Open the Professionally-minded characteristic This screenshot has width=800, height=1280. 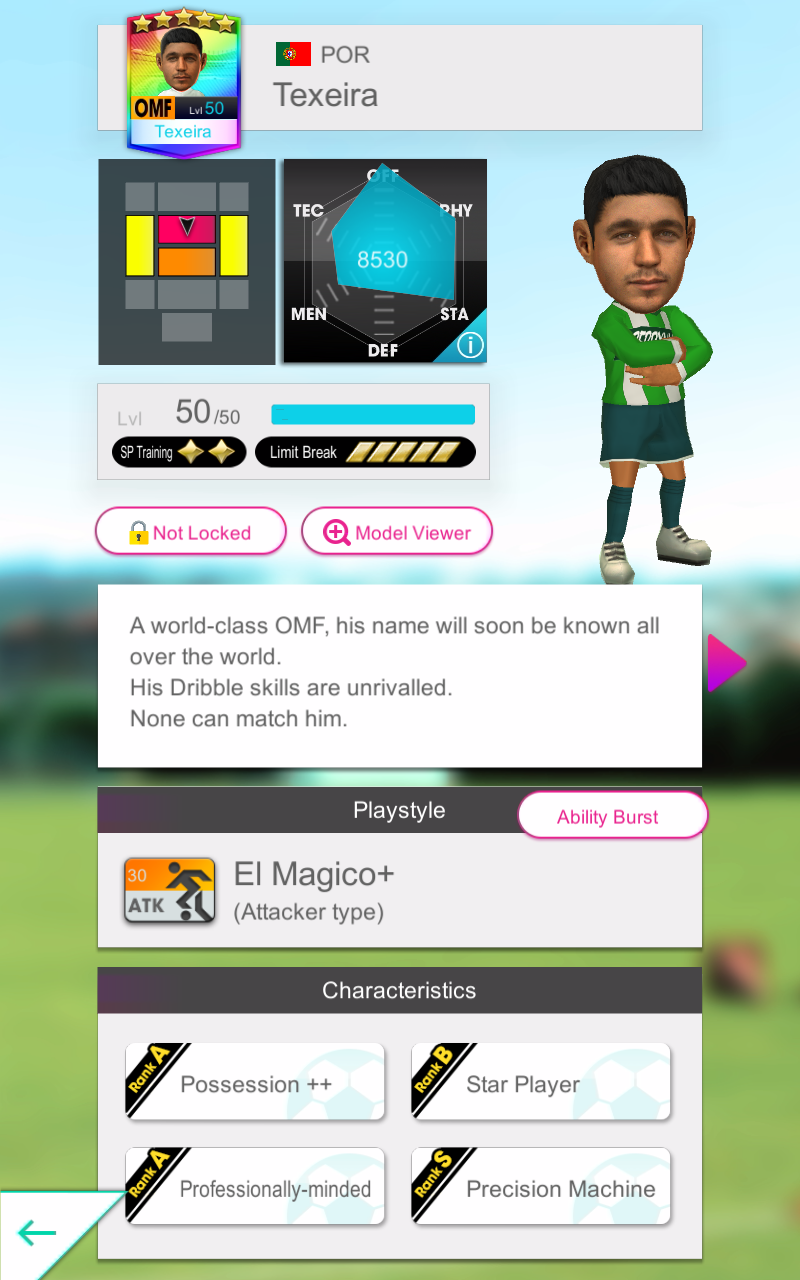pyautogui.click(x=255, y=1188)
